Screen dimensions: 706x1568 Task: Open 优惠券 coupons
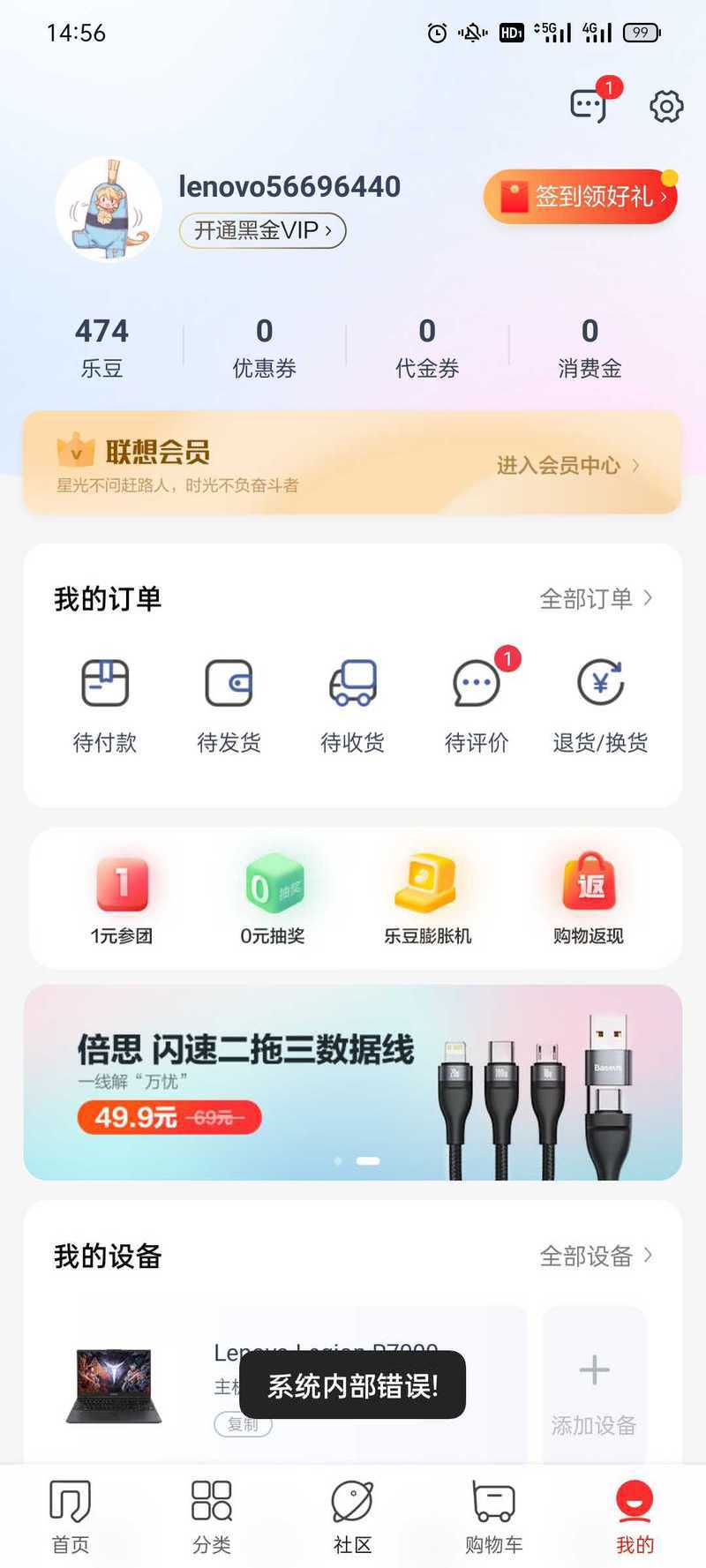[264, 348]
